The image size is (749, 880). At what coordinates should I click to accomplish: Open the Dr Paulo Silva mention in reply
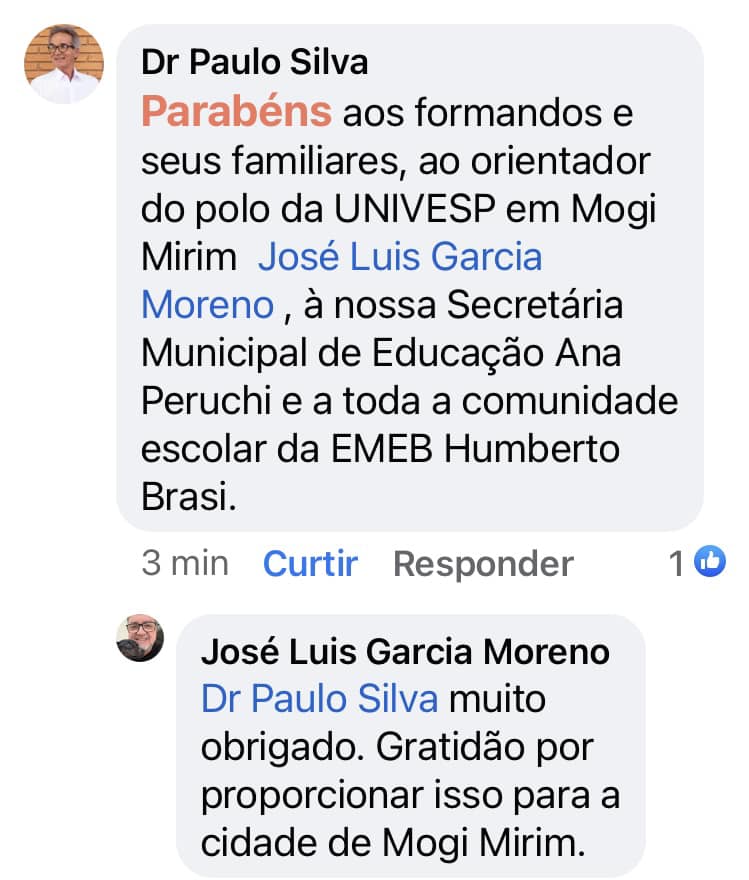coord(319,699)
